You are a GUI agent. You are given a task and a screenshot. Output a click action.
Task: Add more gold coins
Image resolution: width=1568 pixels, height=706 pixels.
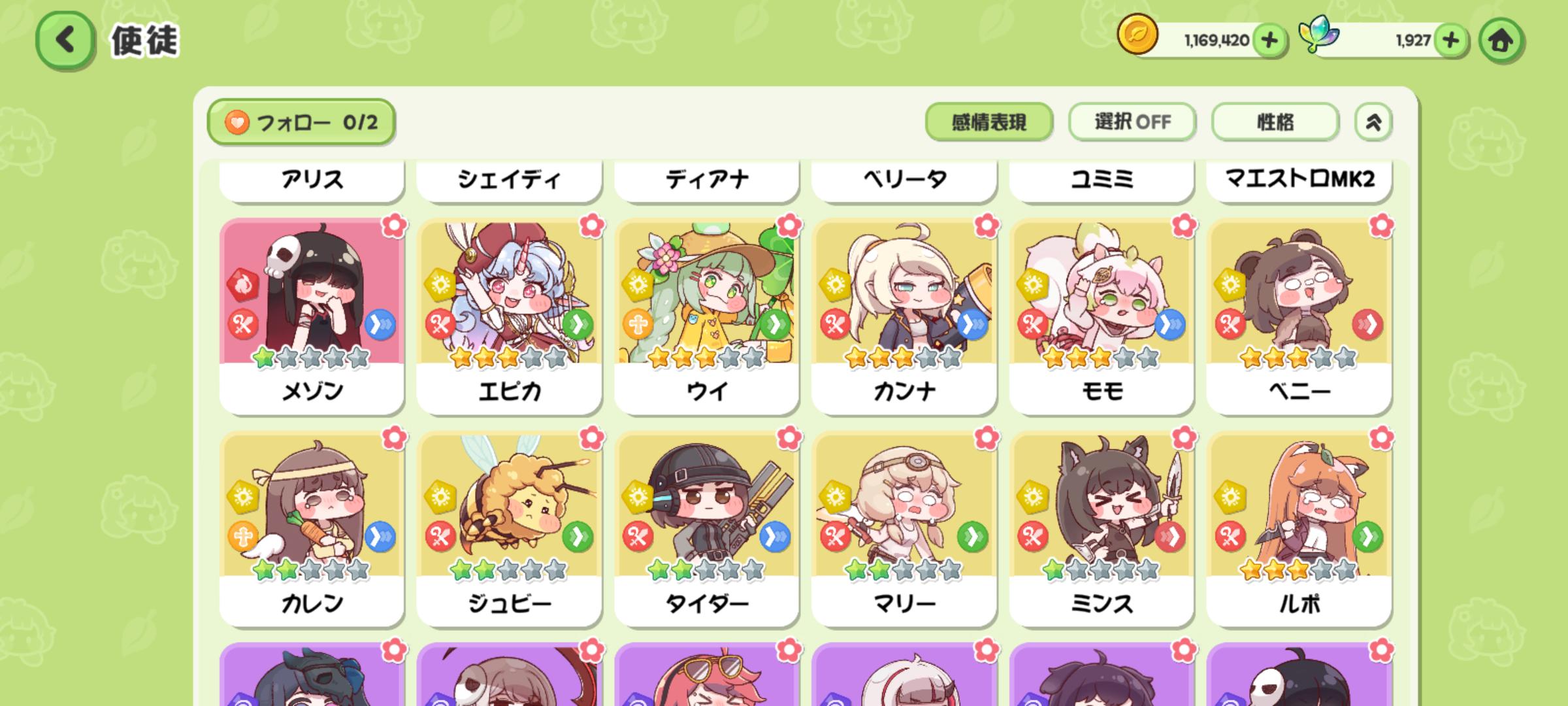click(1269, 41)
